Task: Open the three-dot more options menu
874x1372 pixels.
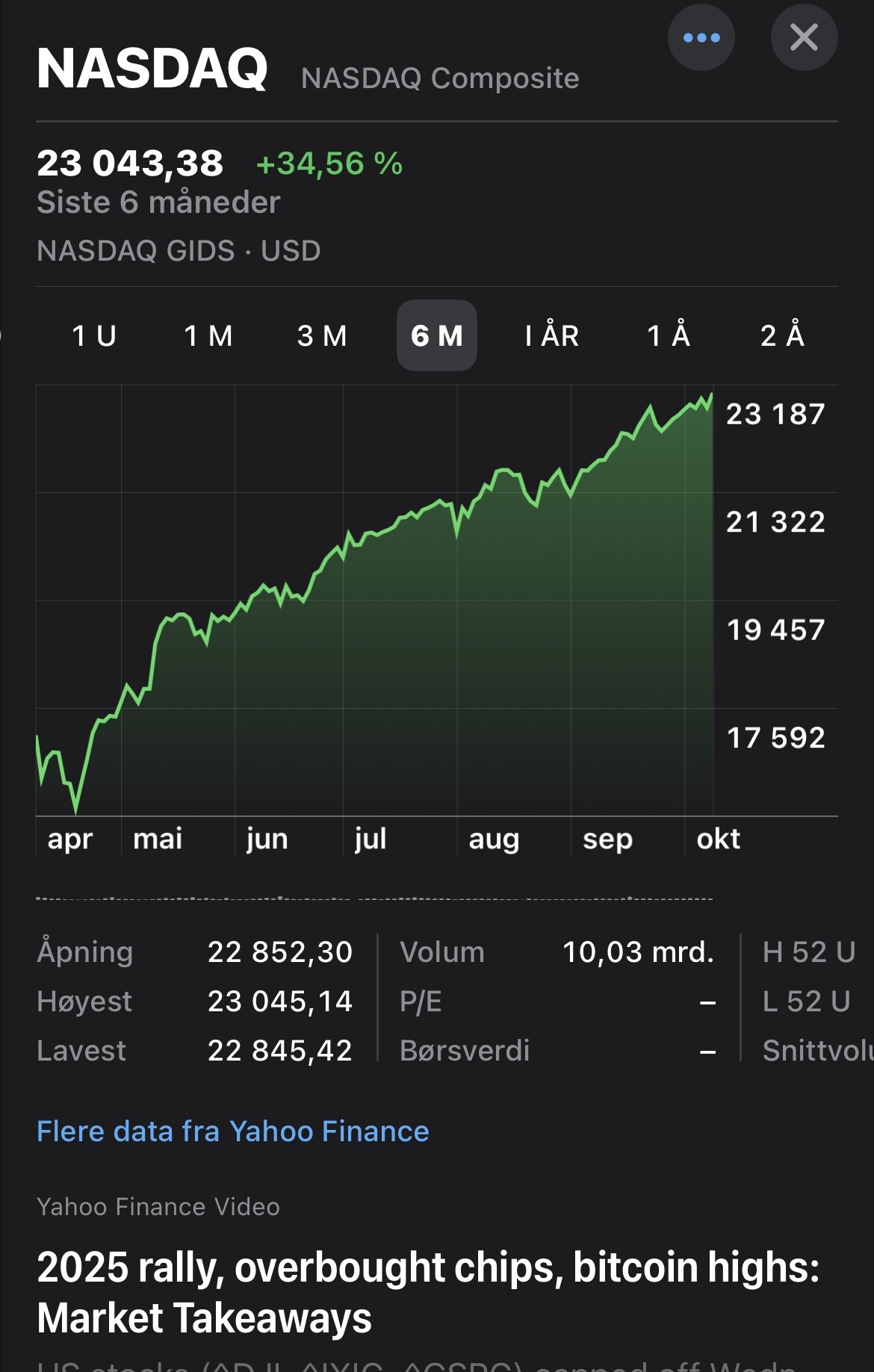Action: [701, 38]
